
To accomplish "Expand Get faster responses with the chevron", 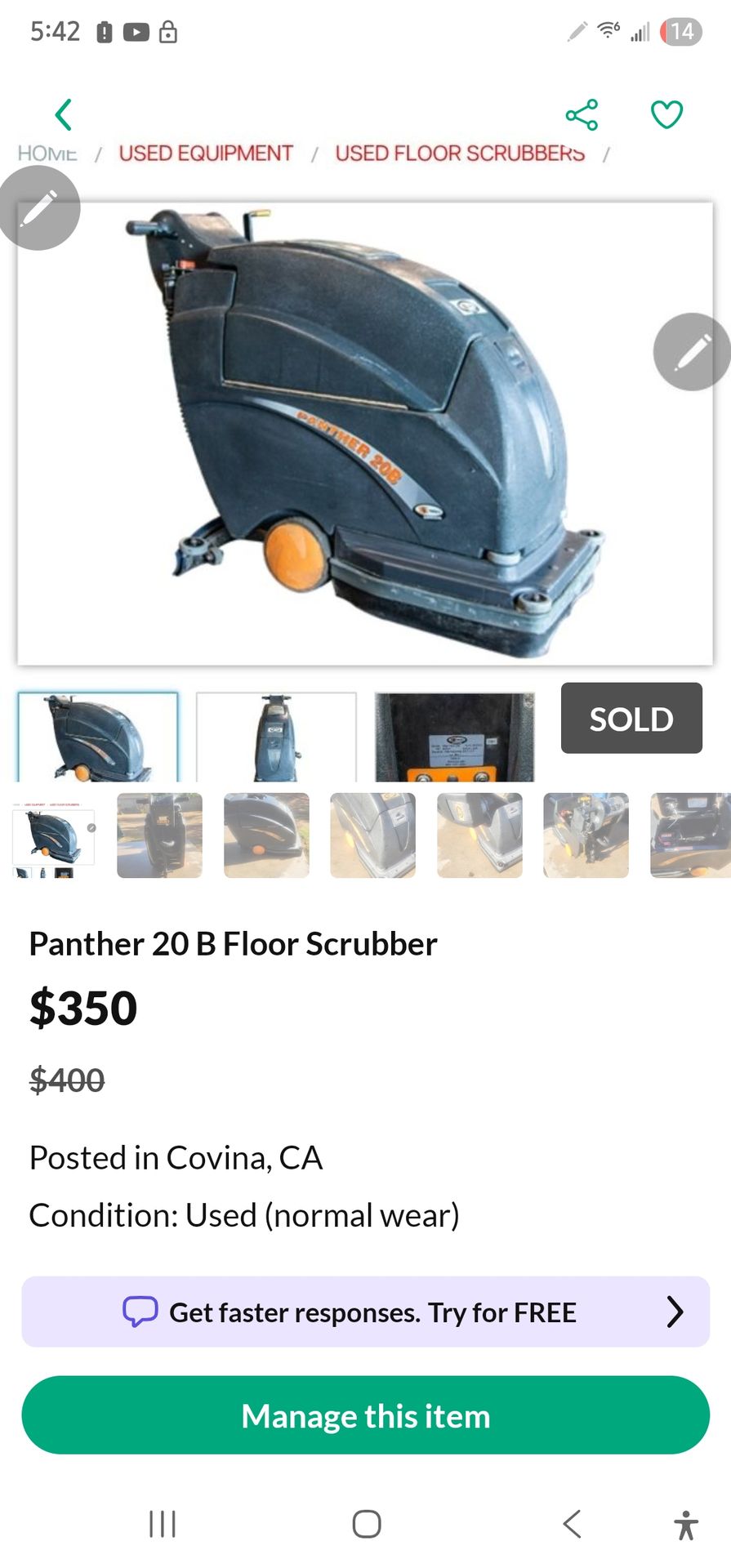I will click(x=675, y=1312).
